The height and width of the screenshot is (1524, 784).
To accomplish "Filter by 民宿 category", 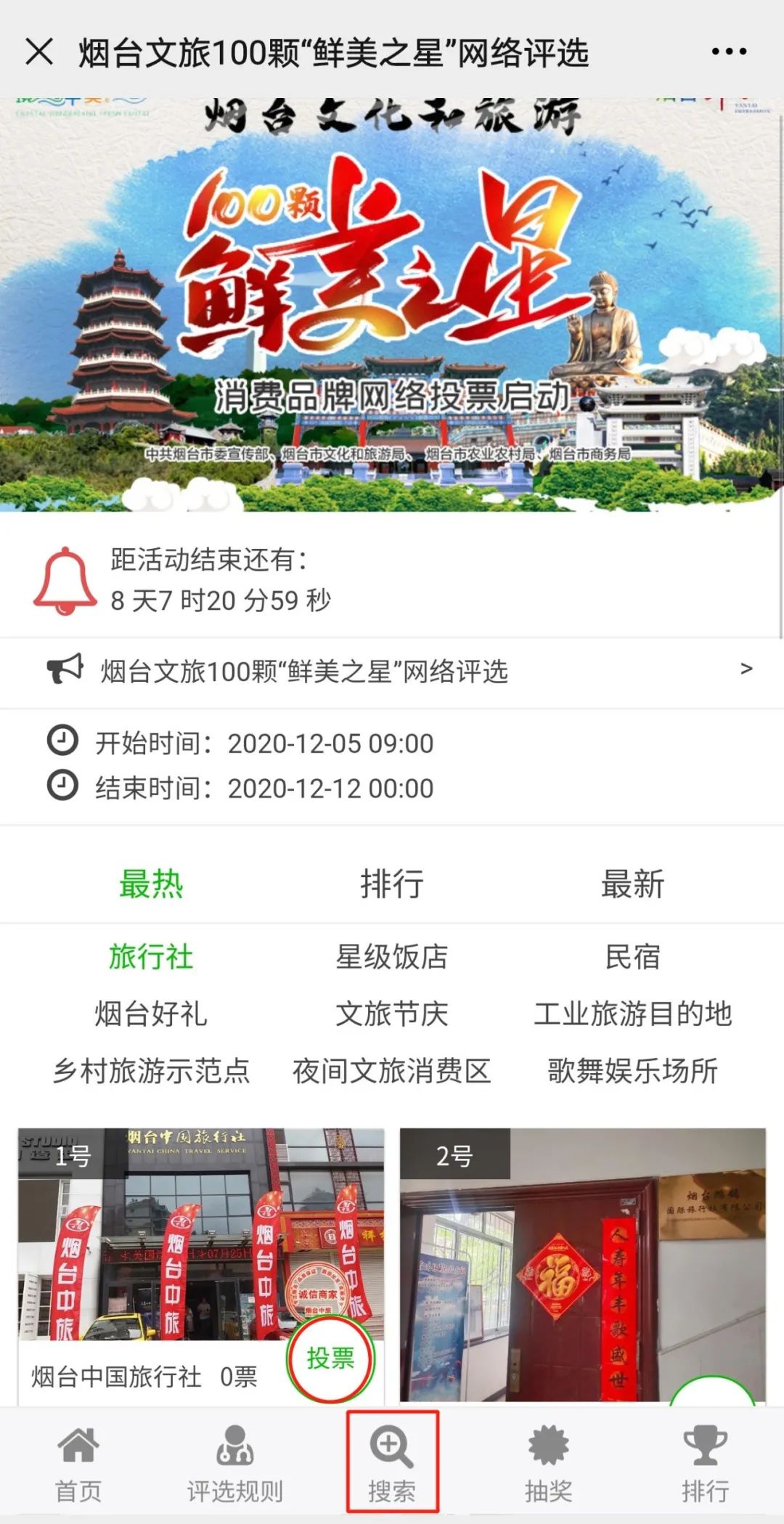I will point(632,957).
